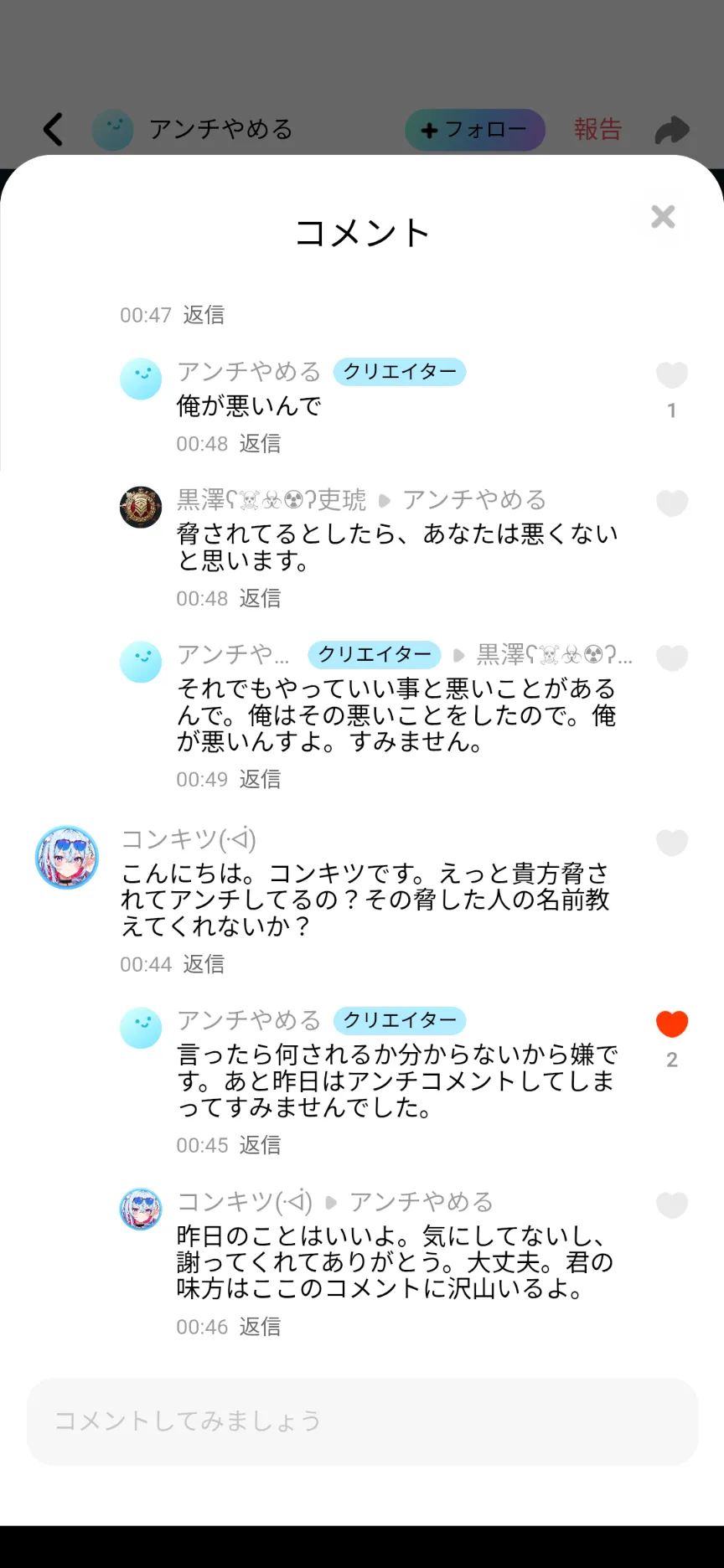Reply to 黒澤's comment at 00:48

coord(260,599)
